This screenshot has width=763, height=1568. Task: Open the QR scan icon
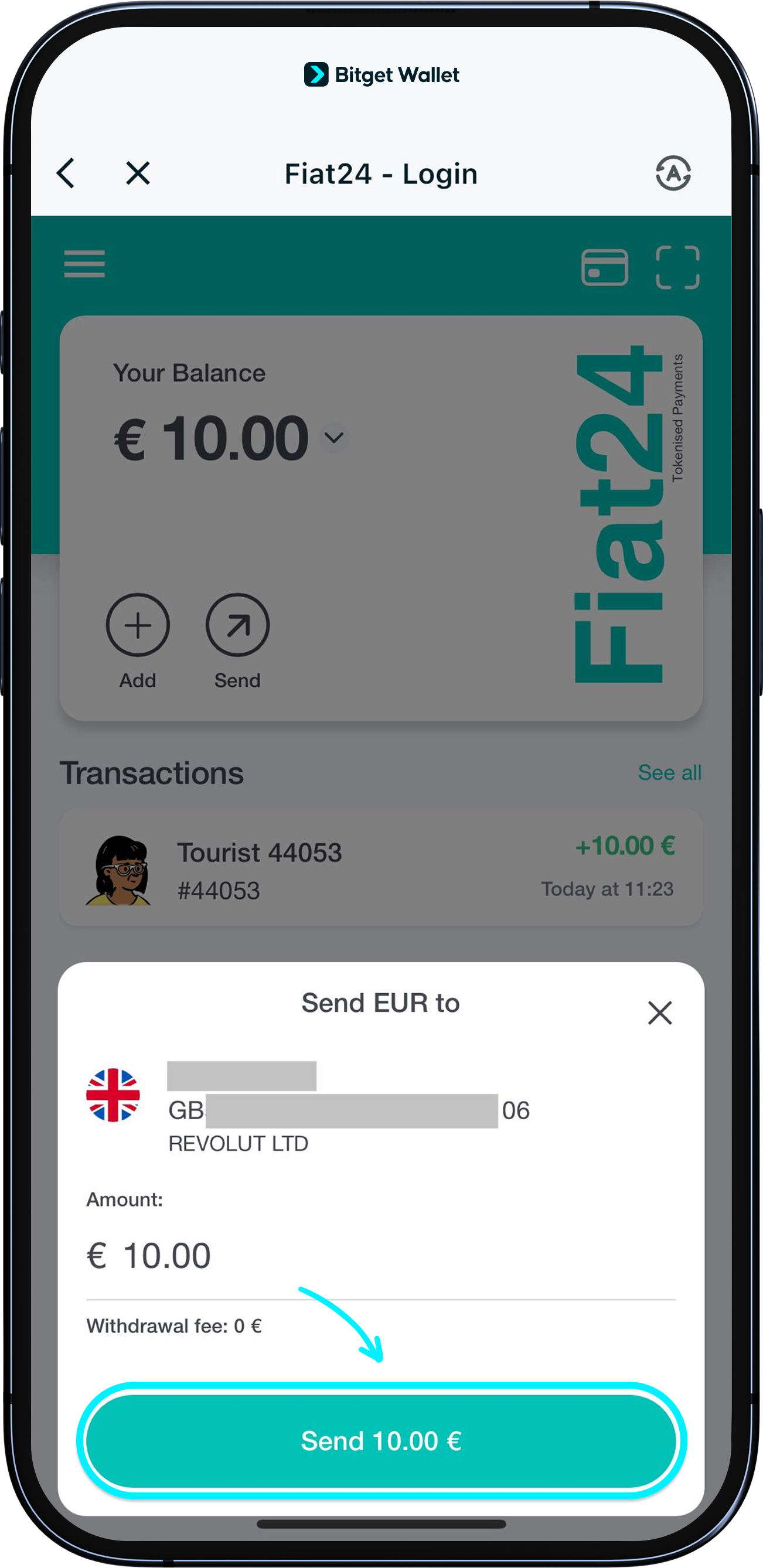click(677, 267)
